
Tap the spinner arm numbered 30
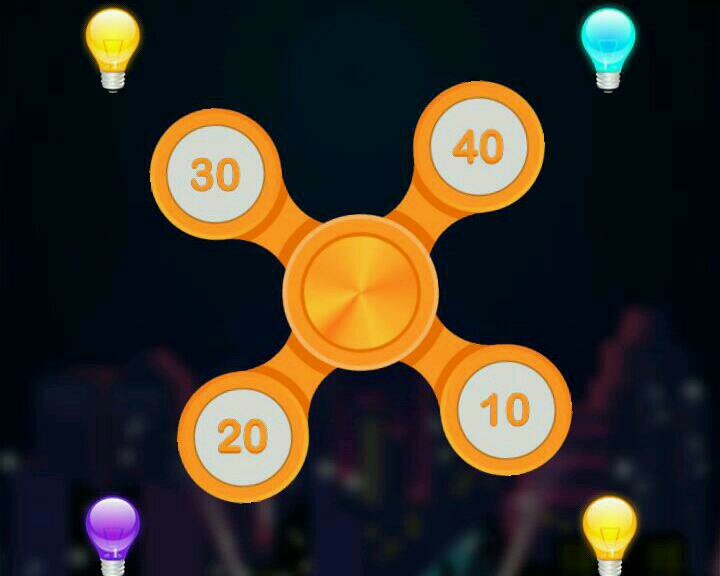(x=215, y=174)
